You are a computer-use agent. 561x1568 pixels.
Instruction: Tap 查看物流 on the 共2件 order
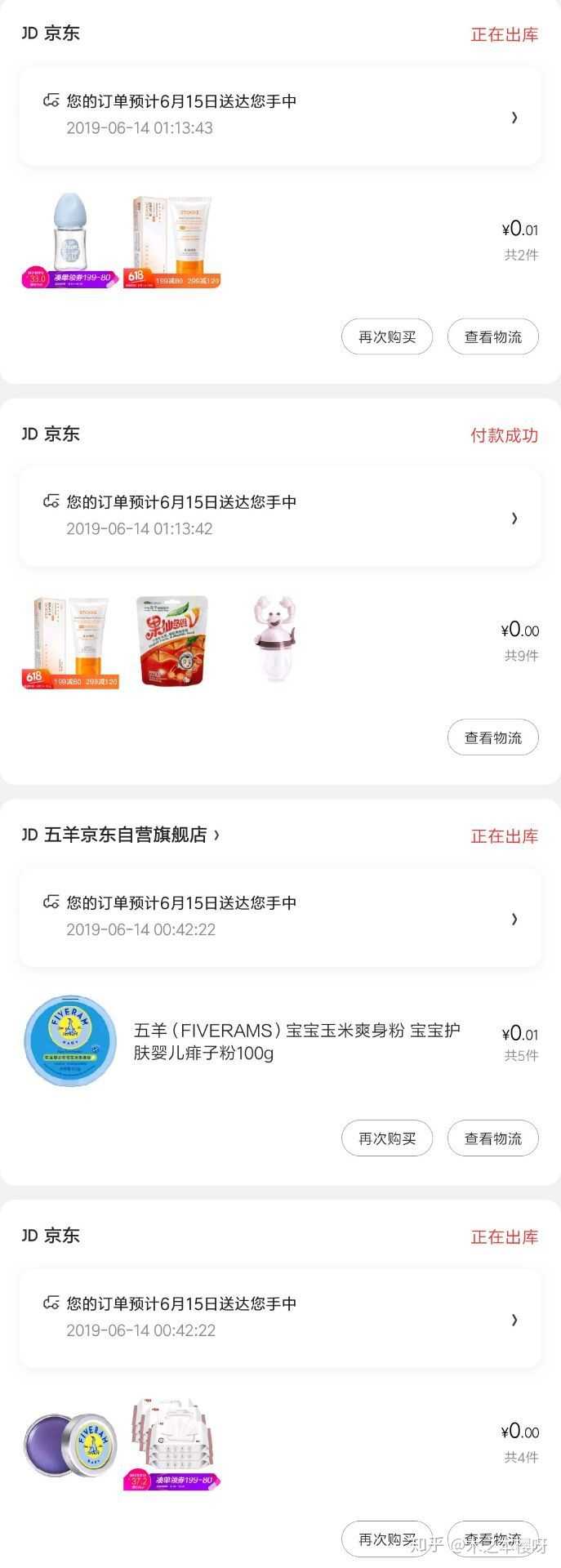(492, 336)
